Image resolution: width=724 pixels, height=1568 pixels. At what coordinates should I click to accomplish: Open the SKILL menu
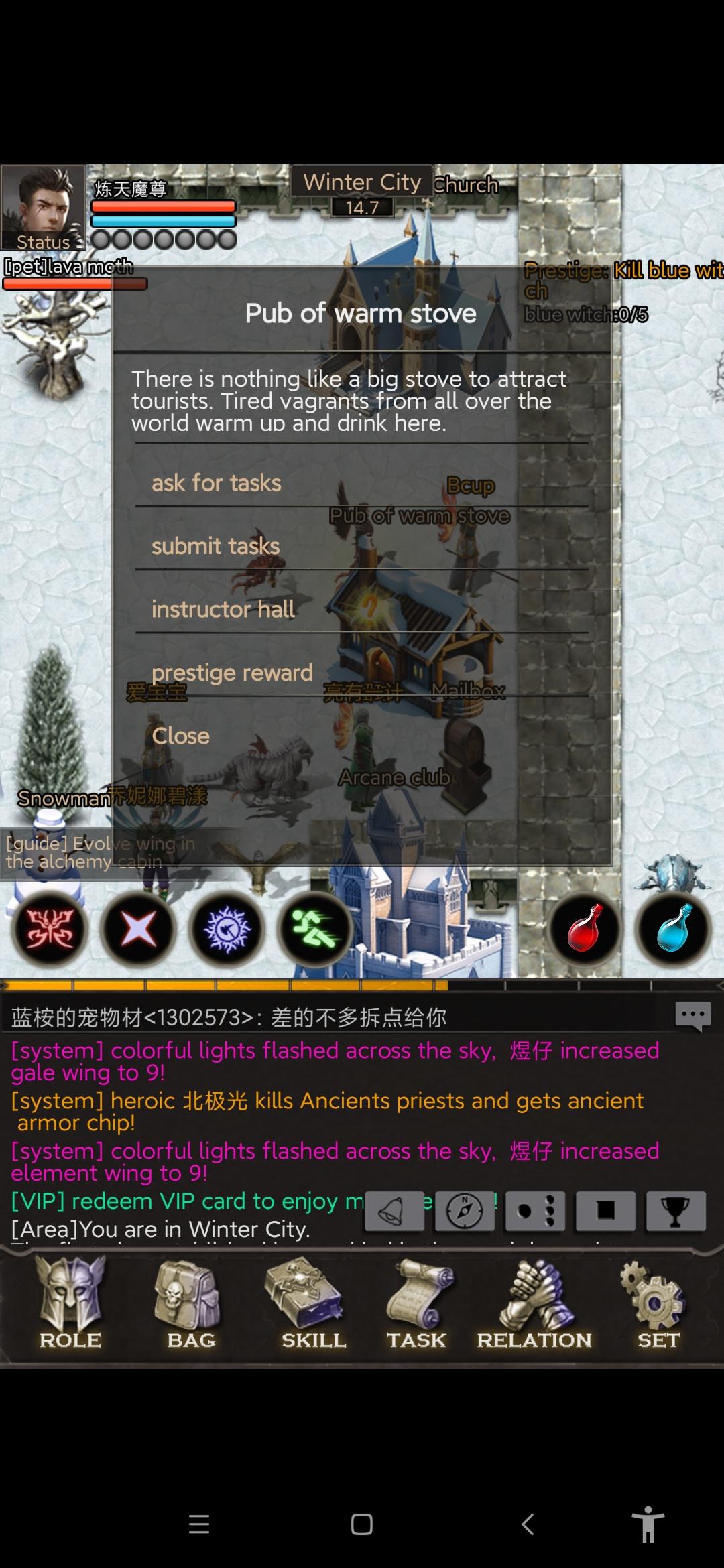tap(313, 1304)
